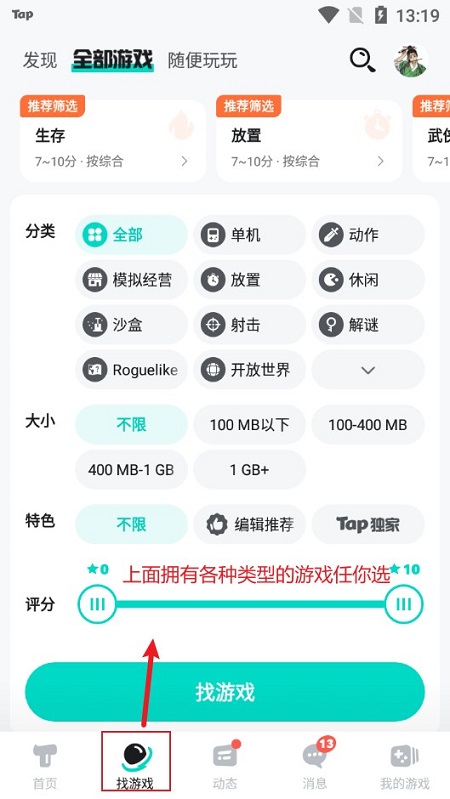Screen dimensions: 450x799
Task: Select the 开放世界 category chip
Action: (250, 369)
